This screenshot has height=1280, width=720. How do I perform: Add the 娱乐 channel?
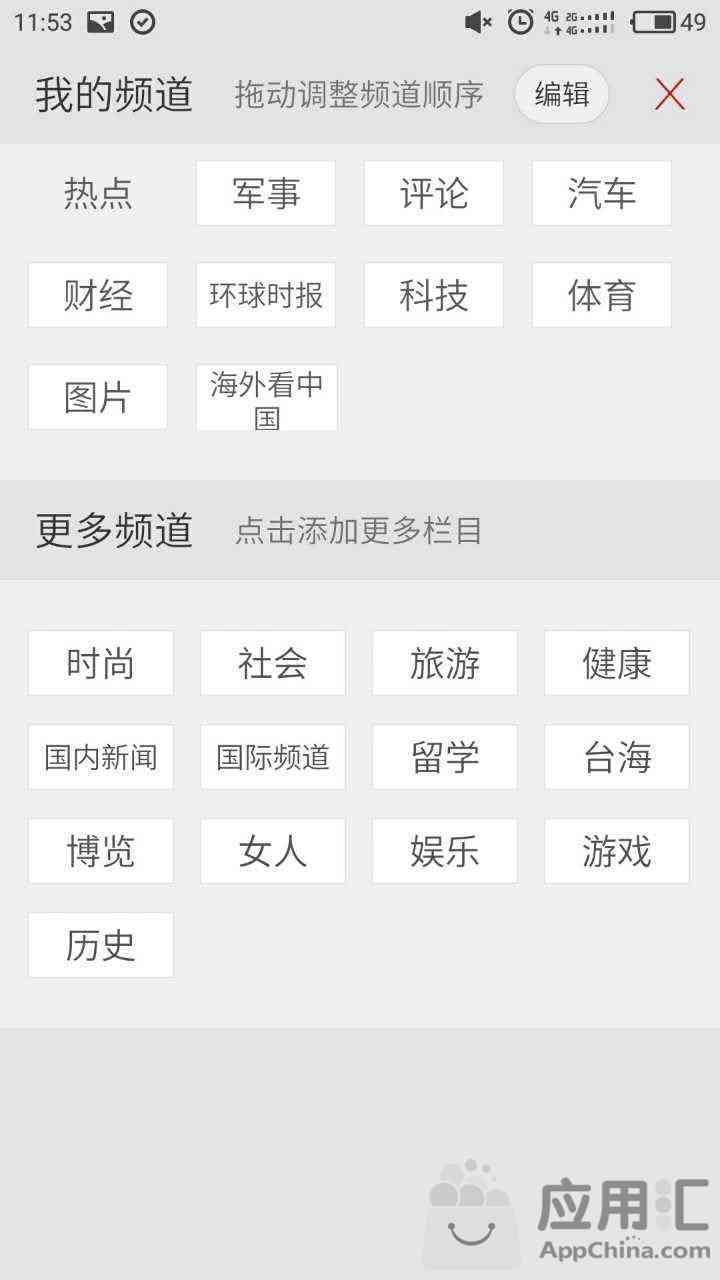click(x=445, y=851)
